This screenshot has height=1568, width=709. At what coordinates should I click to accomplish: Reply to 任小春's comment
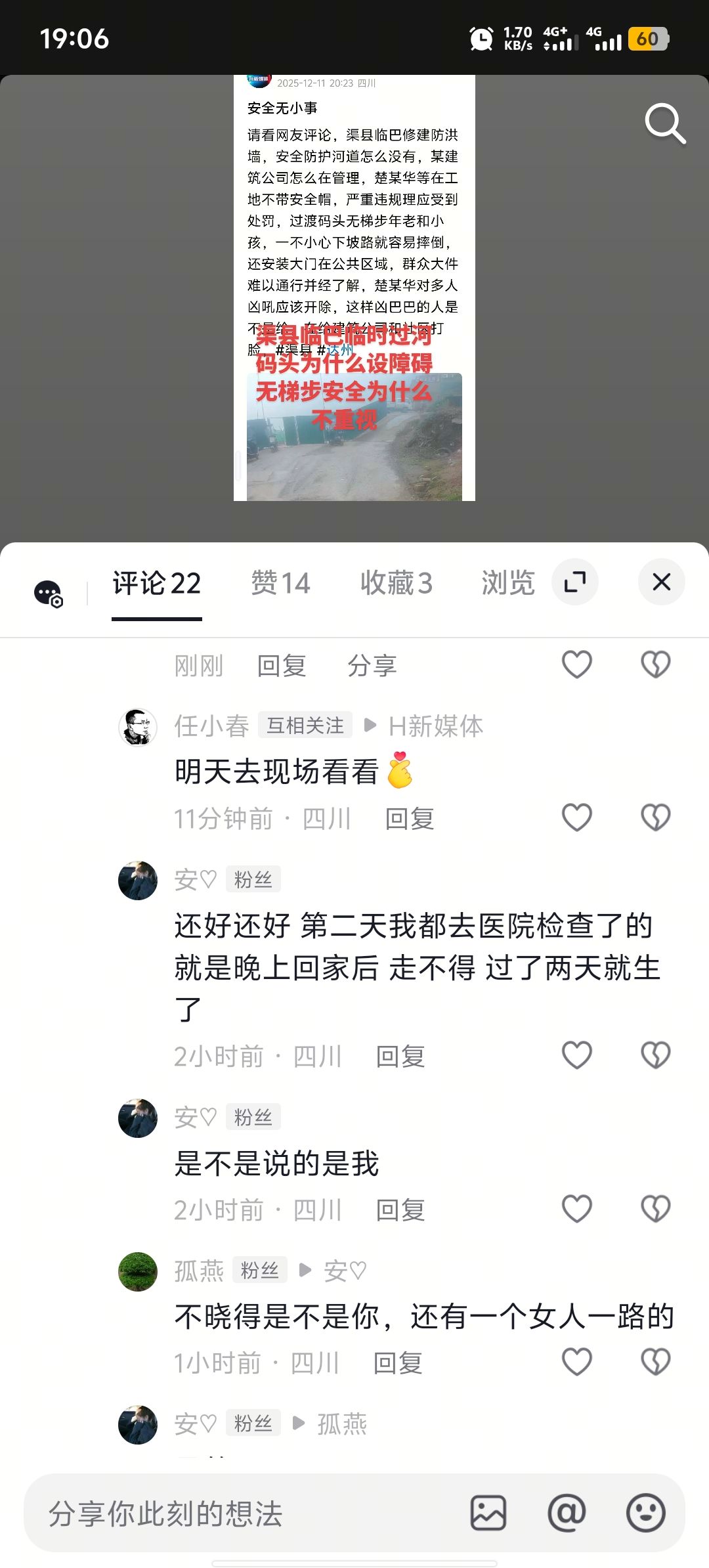(x=410, y=819)
